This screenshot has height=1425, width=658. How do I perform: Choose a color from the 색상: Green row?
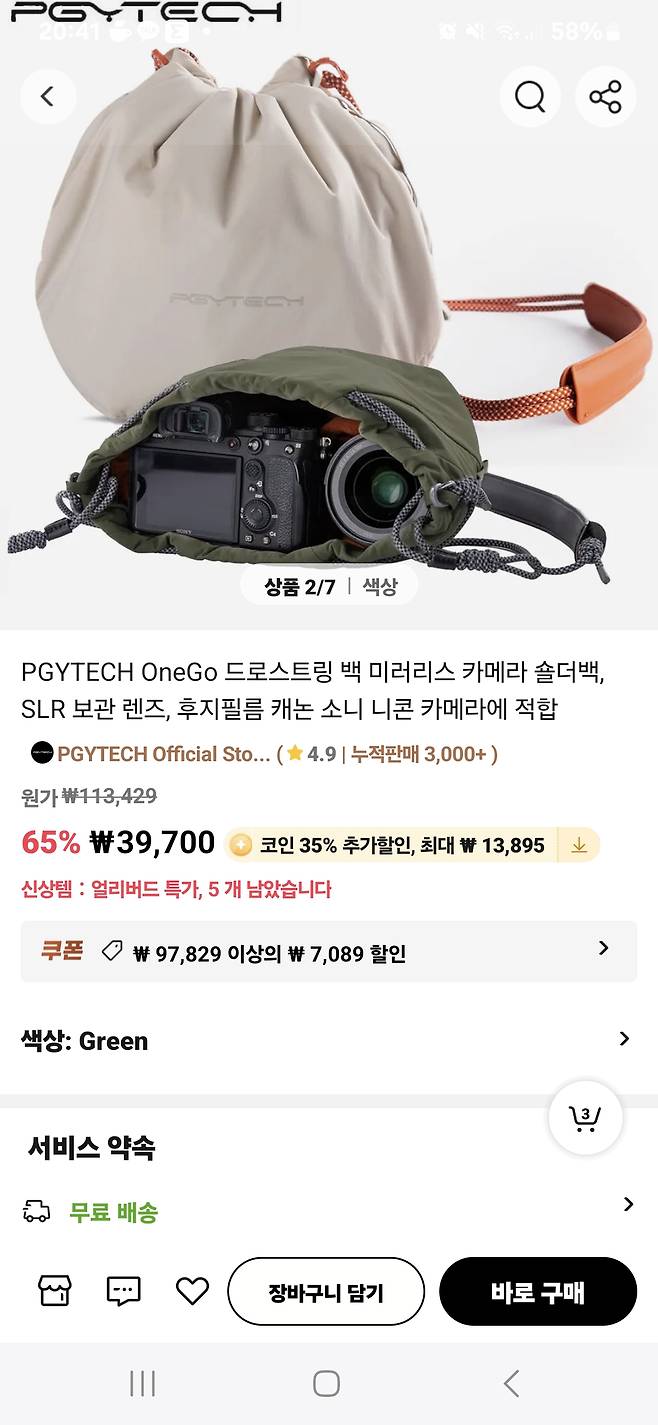coord(328,1040)
